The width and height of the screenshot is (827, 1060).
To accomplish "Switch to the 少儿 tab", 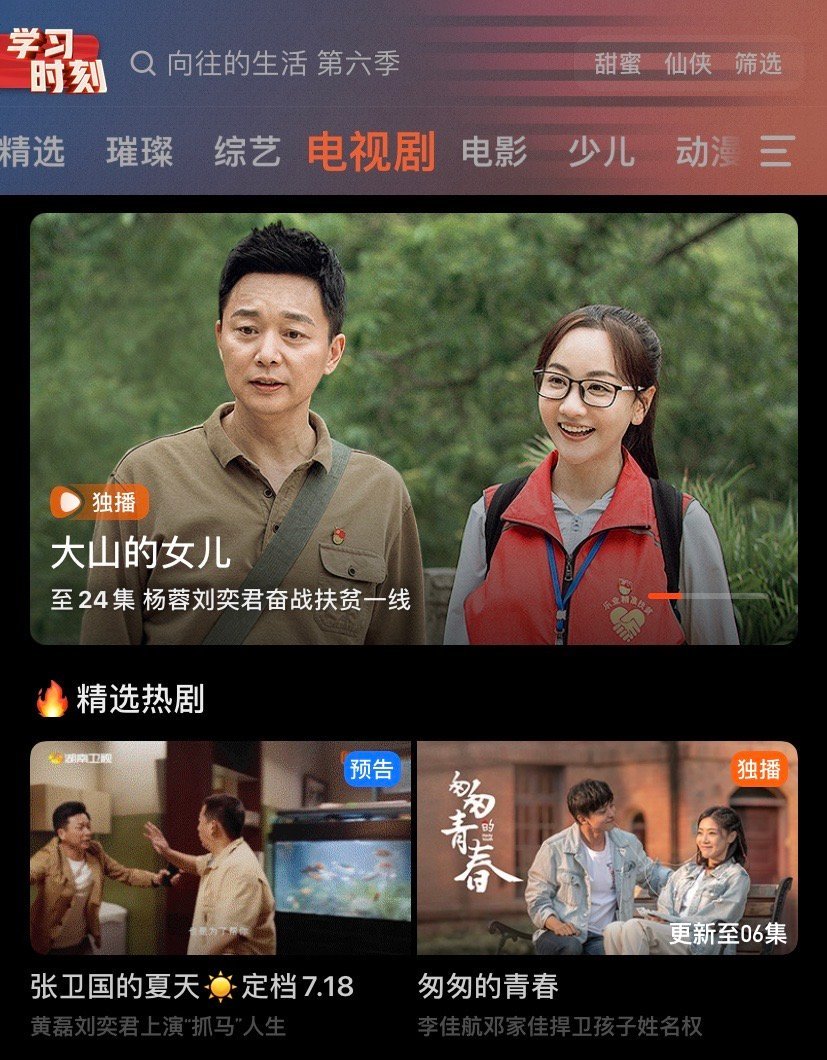I will (x=601, y=152).
